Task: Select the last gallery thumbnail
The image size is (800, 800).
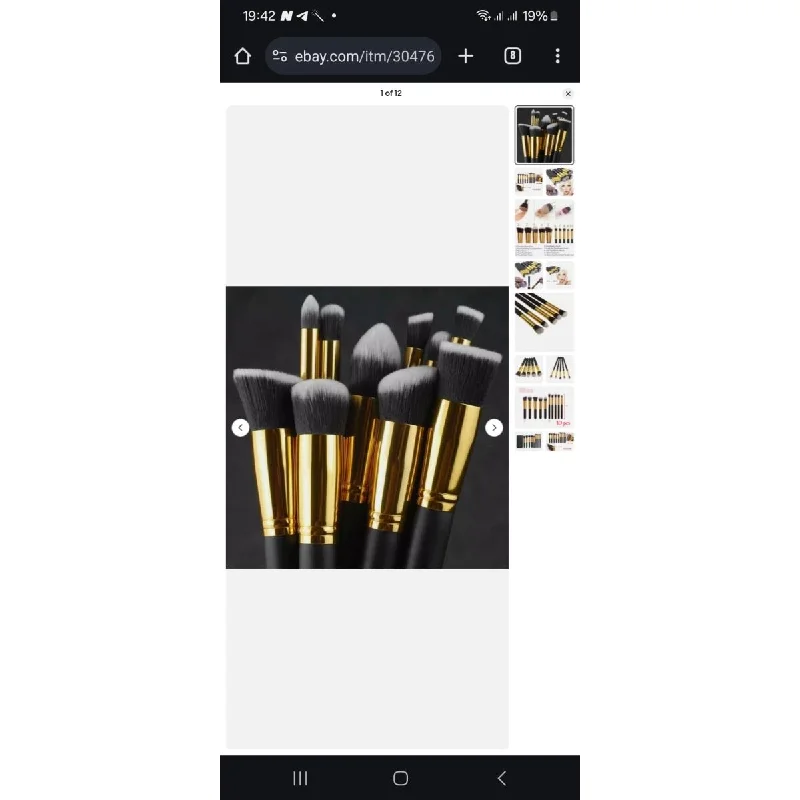Action: point(544,440)
